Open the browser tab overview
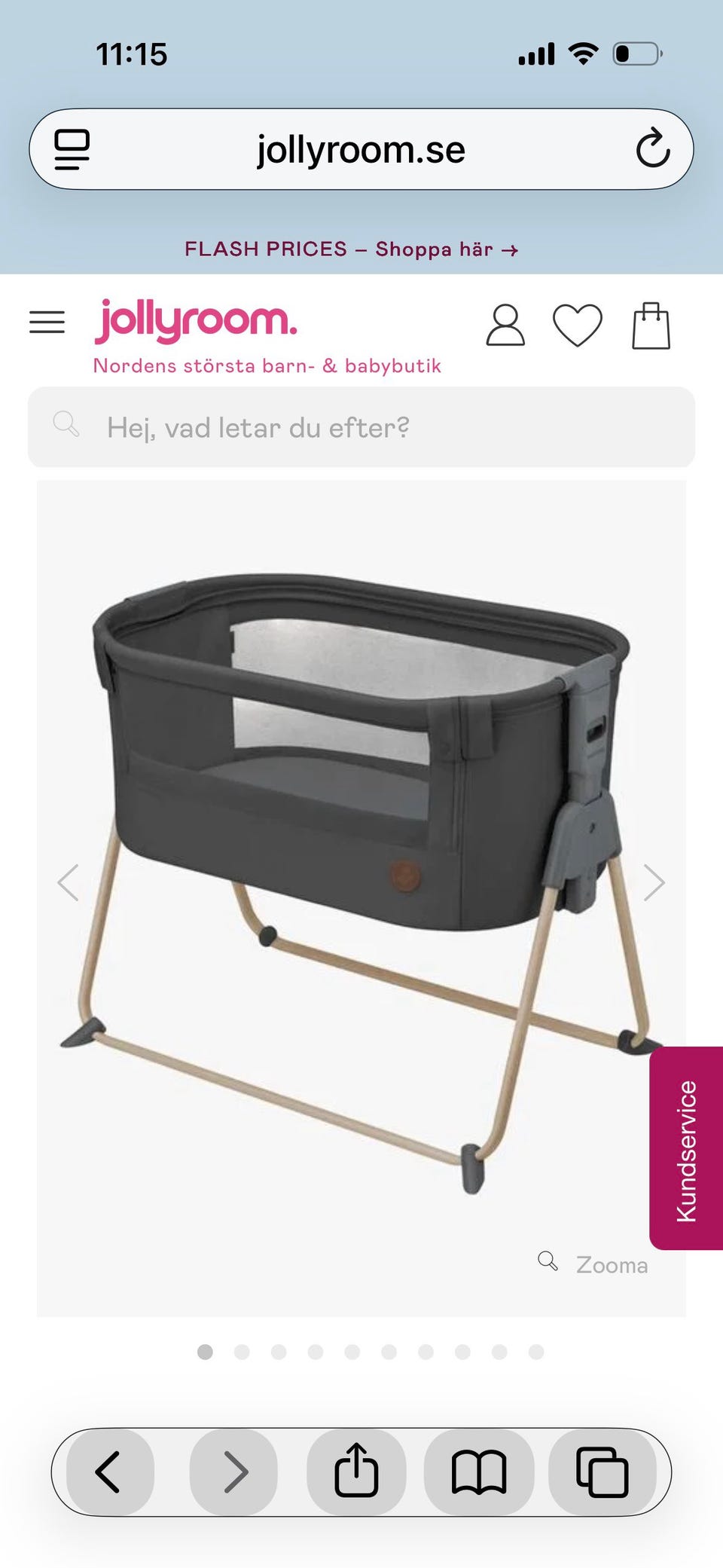Screen dimensions: 723x1568 602,1472
